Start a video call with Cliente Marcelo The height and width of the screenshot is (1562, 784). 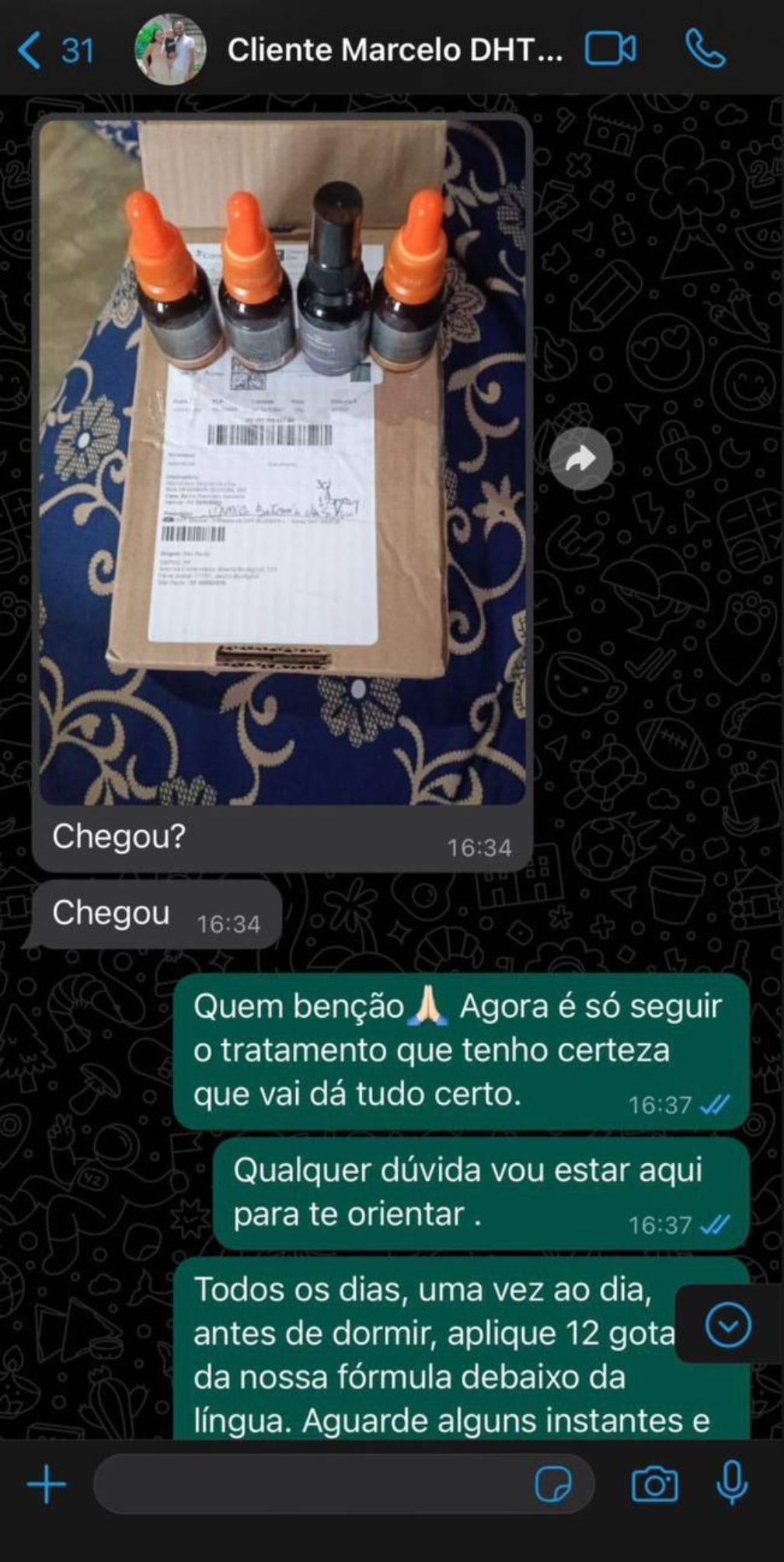click(610, 50)
